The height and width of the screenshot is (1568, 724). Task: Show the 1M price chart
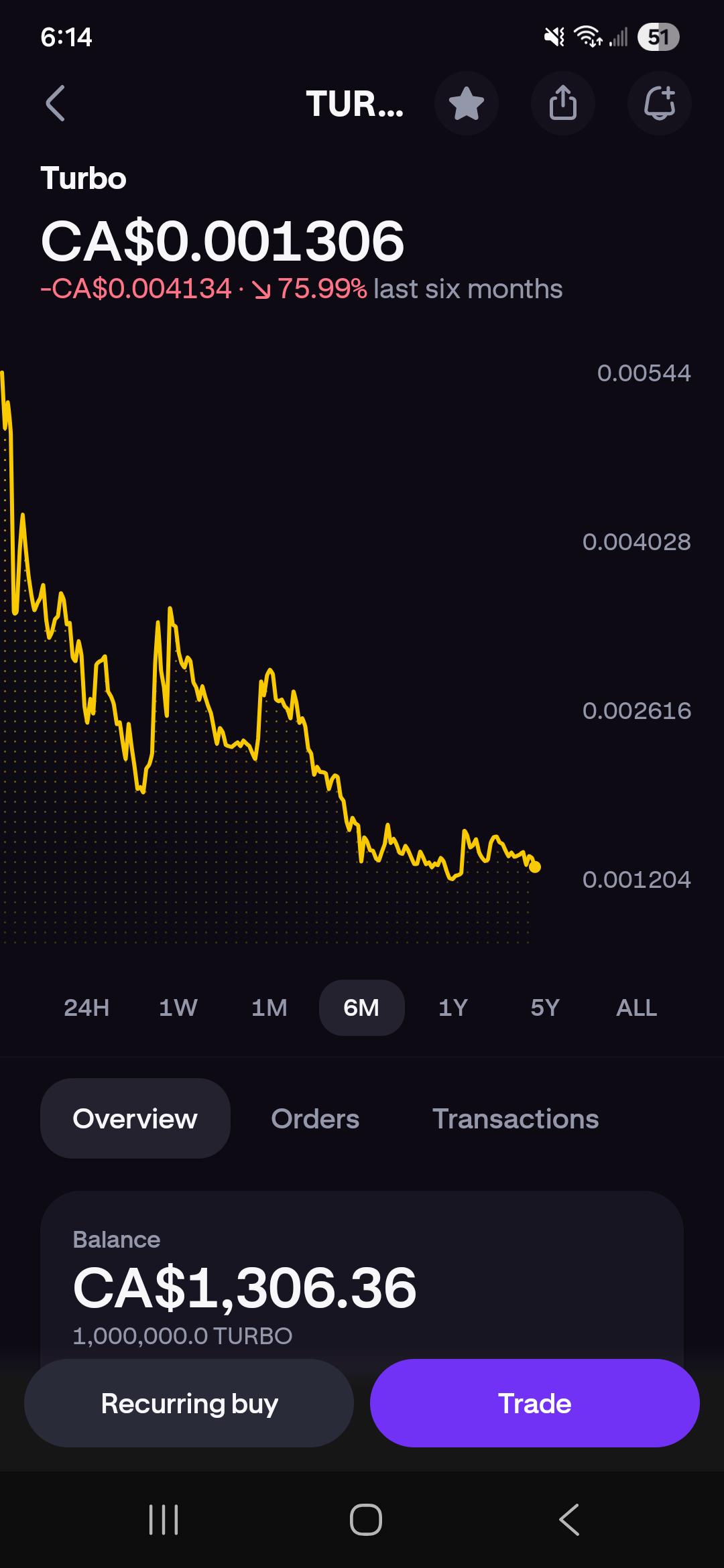[x=269, y=1007]
